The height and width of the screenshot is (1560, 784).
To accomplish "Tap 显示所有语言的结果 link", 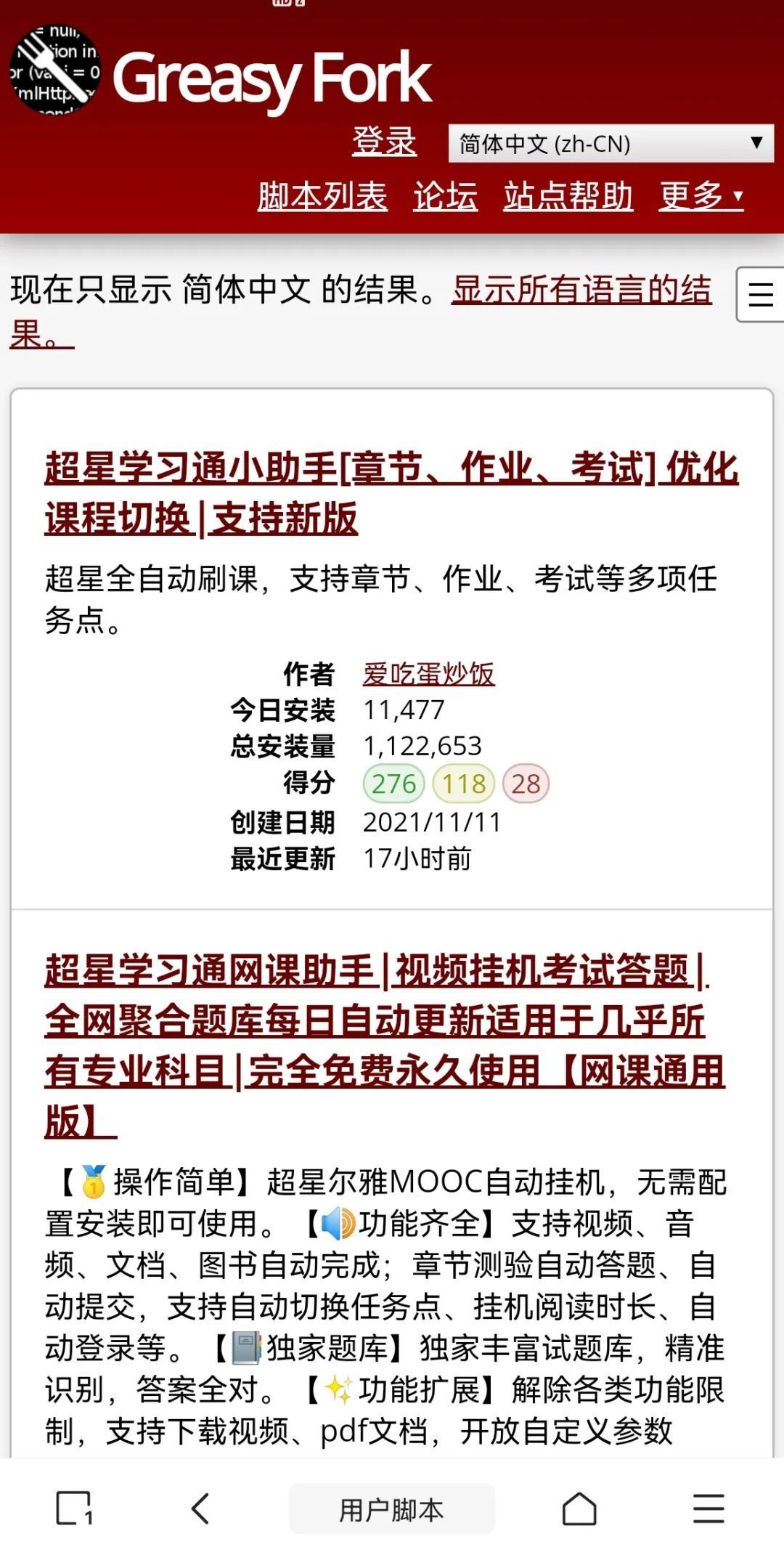I will pyautogui.click(x=581, y=291).
